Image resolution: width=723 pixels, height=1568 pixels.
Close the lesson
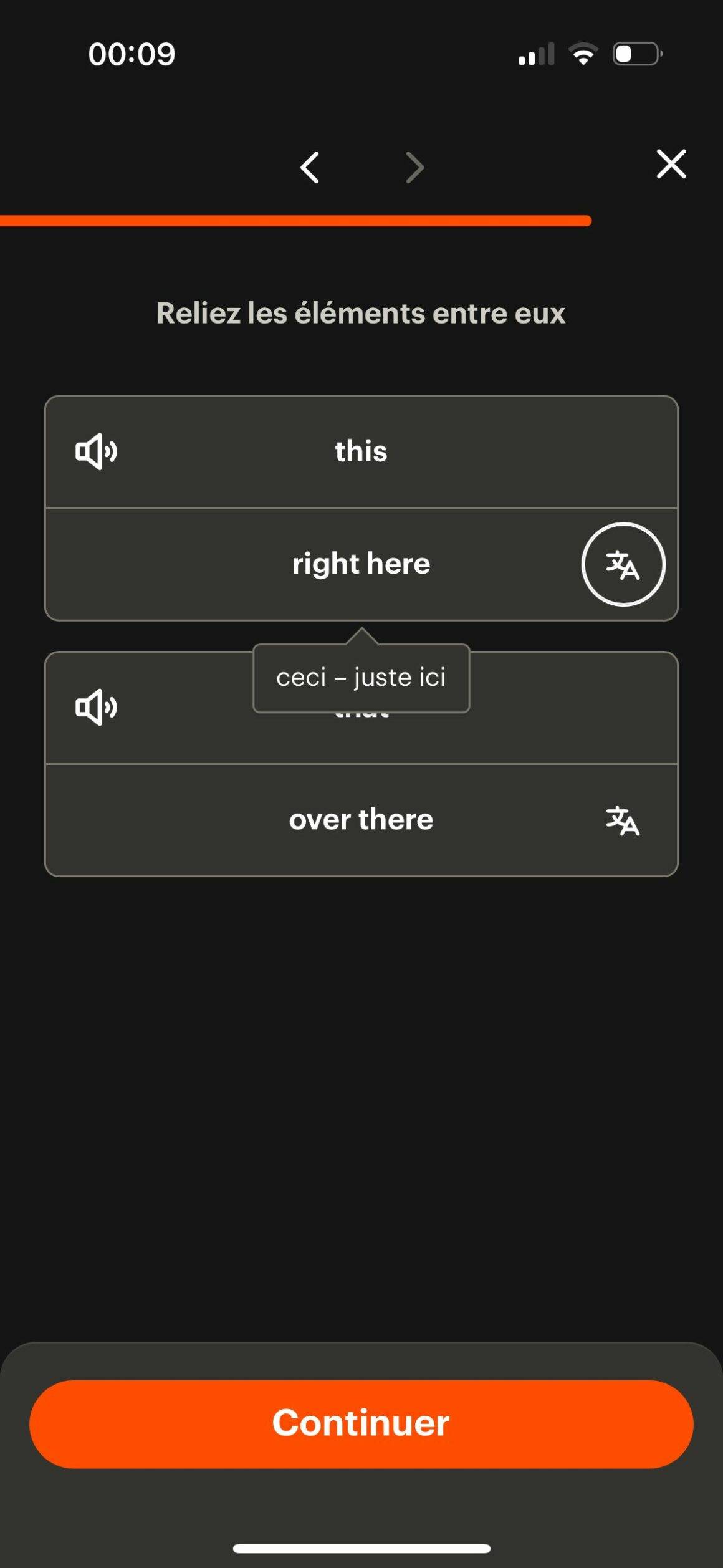(x=671, y=164)
